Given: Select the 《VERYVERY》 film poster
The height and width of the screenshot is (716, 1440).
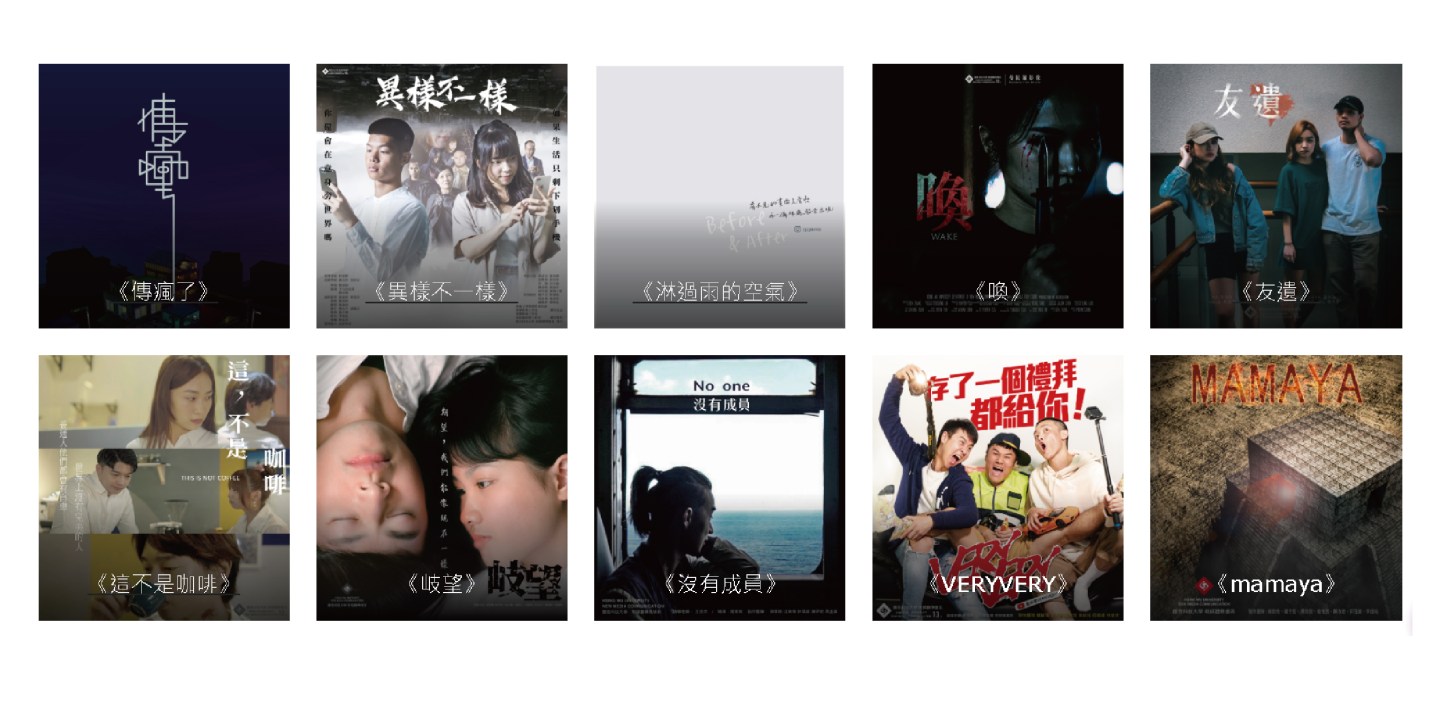Looking at the screenshot, I should point(997,488).
